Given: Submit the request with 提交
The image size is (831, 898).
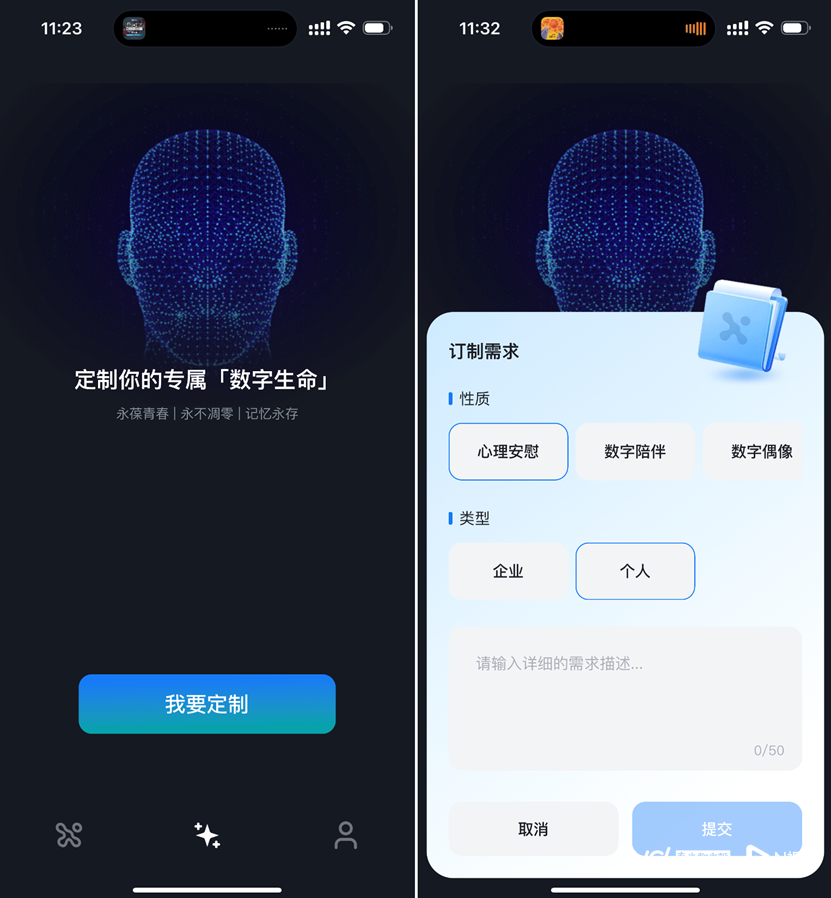Looking at the screenshot, I should coord(717,829).
